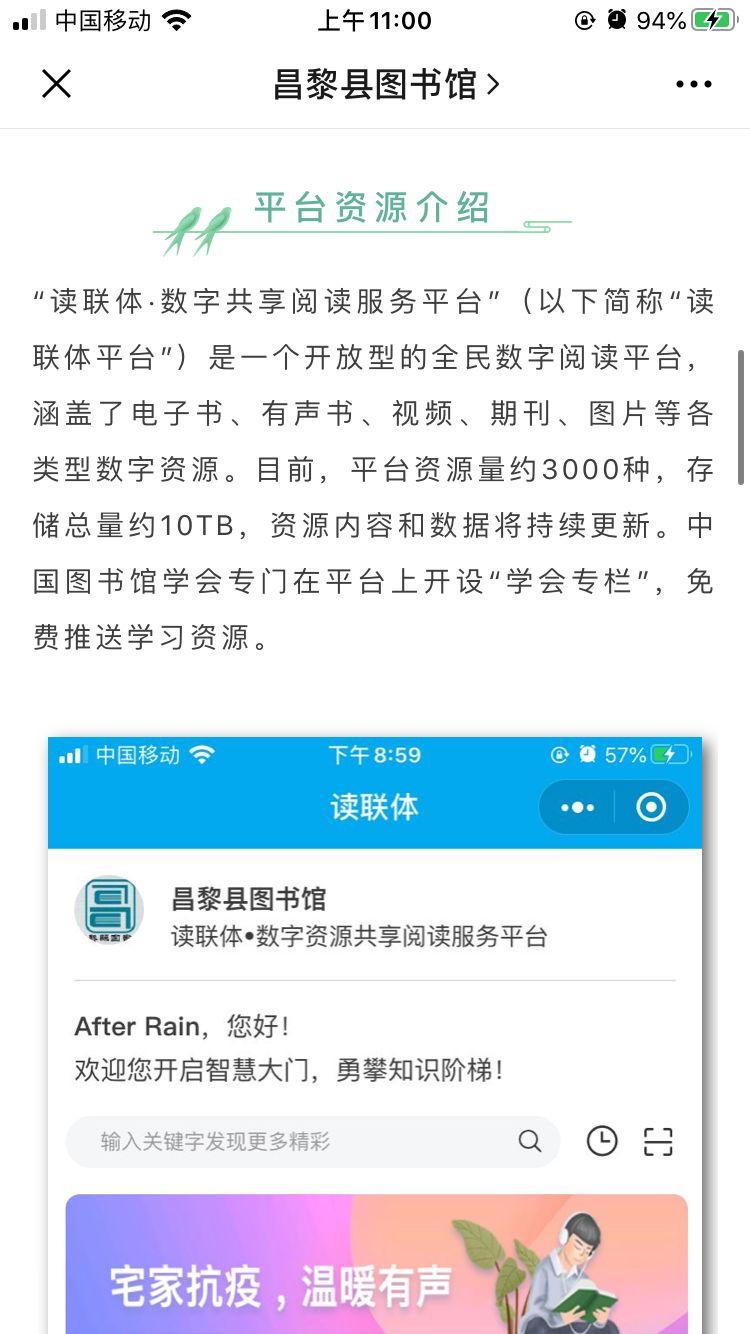Open the 昌黎县图书馆 account title

pyautogui.click(x=386, y=85)
